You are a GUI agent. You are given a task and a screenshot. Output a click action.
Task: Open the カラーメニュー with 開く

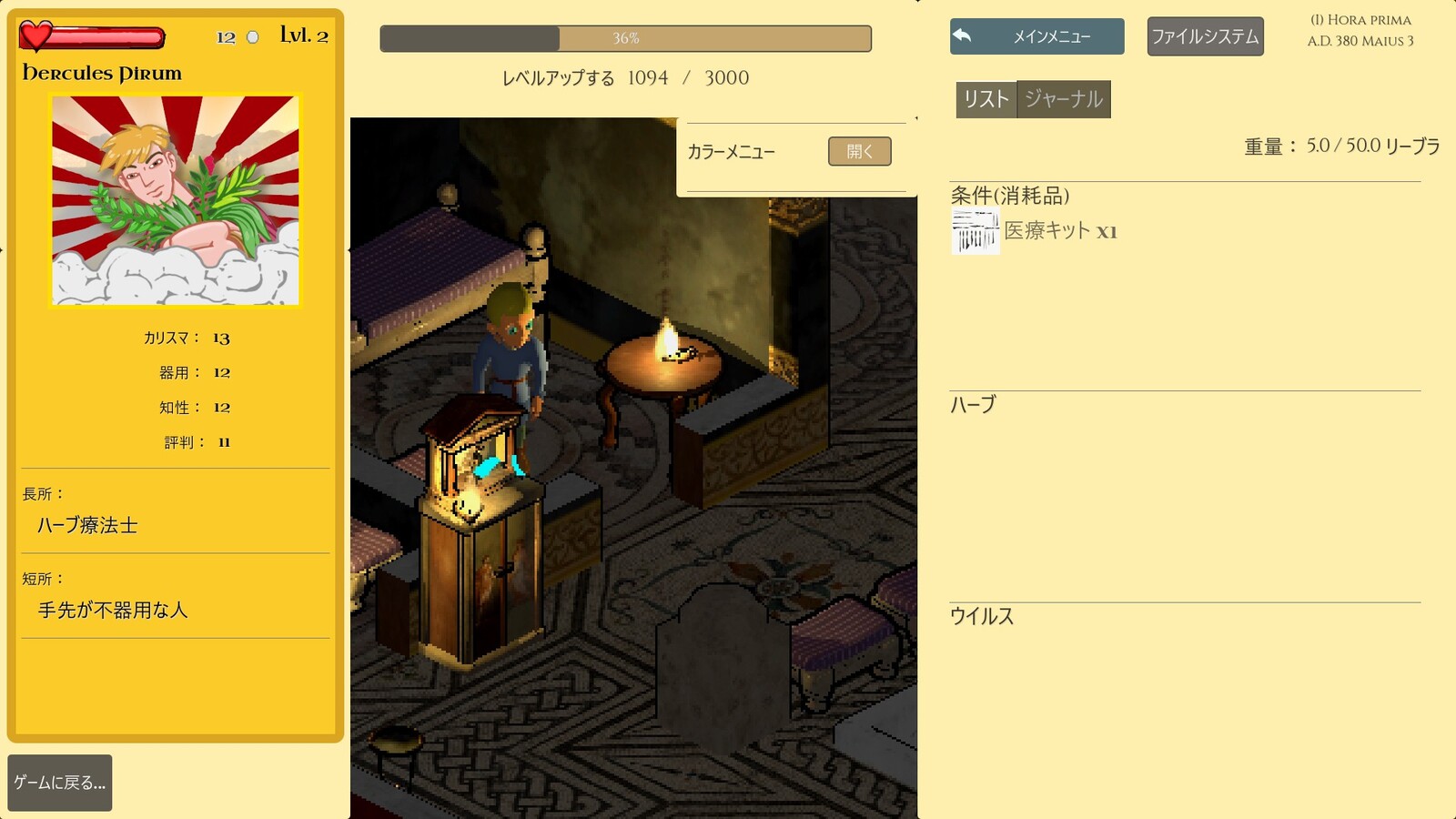pos(859,151)
